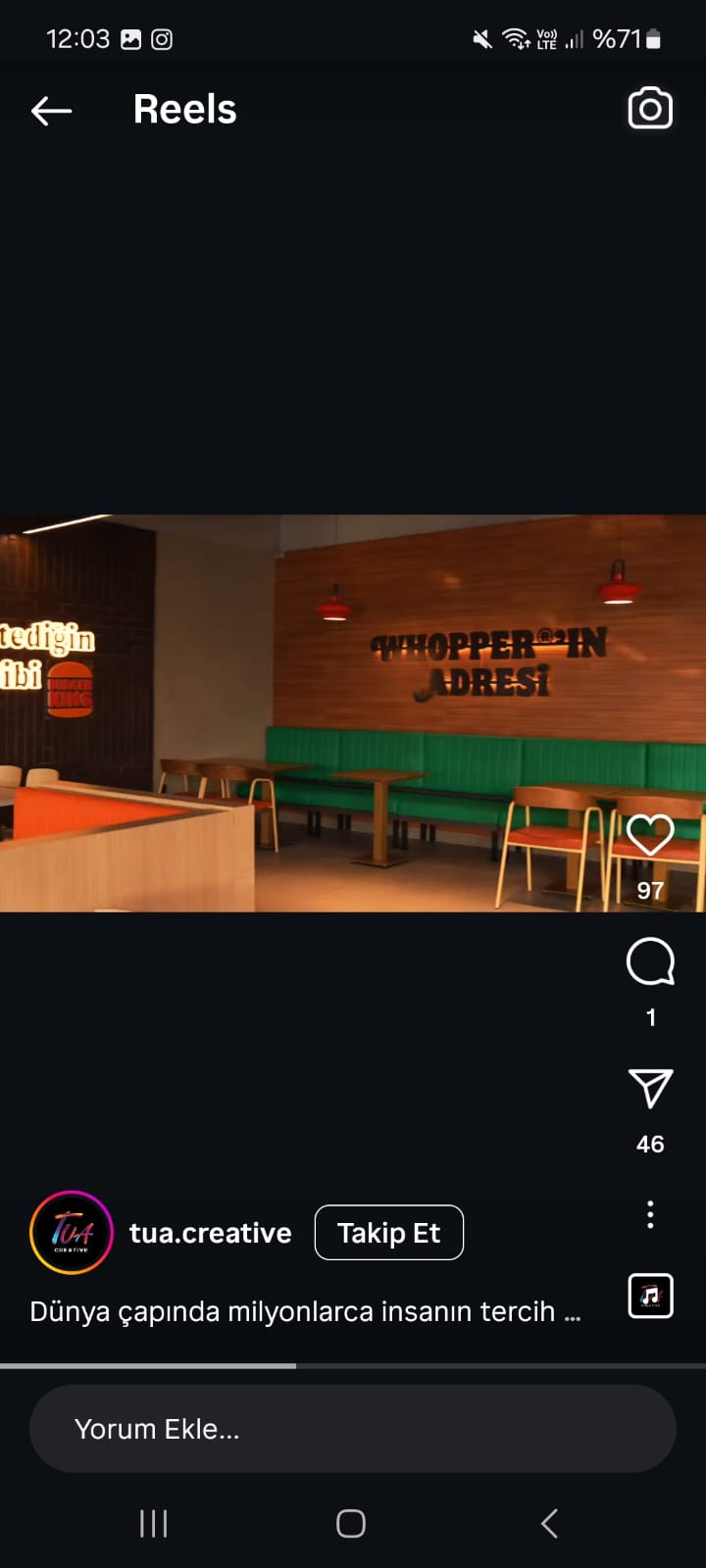Open the reel's audio track thumbnail
The width and height of the screenshot is (706, 1568).
click(650, 1296)
